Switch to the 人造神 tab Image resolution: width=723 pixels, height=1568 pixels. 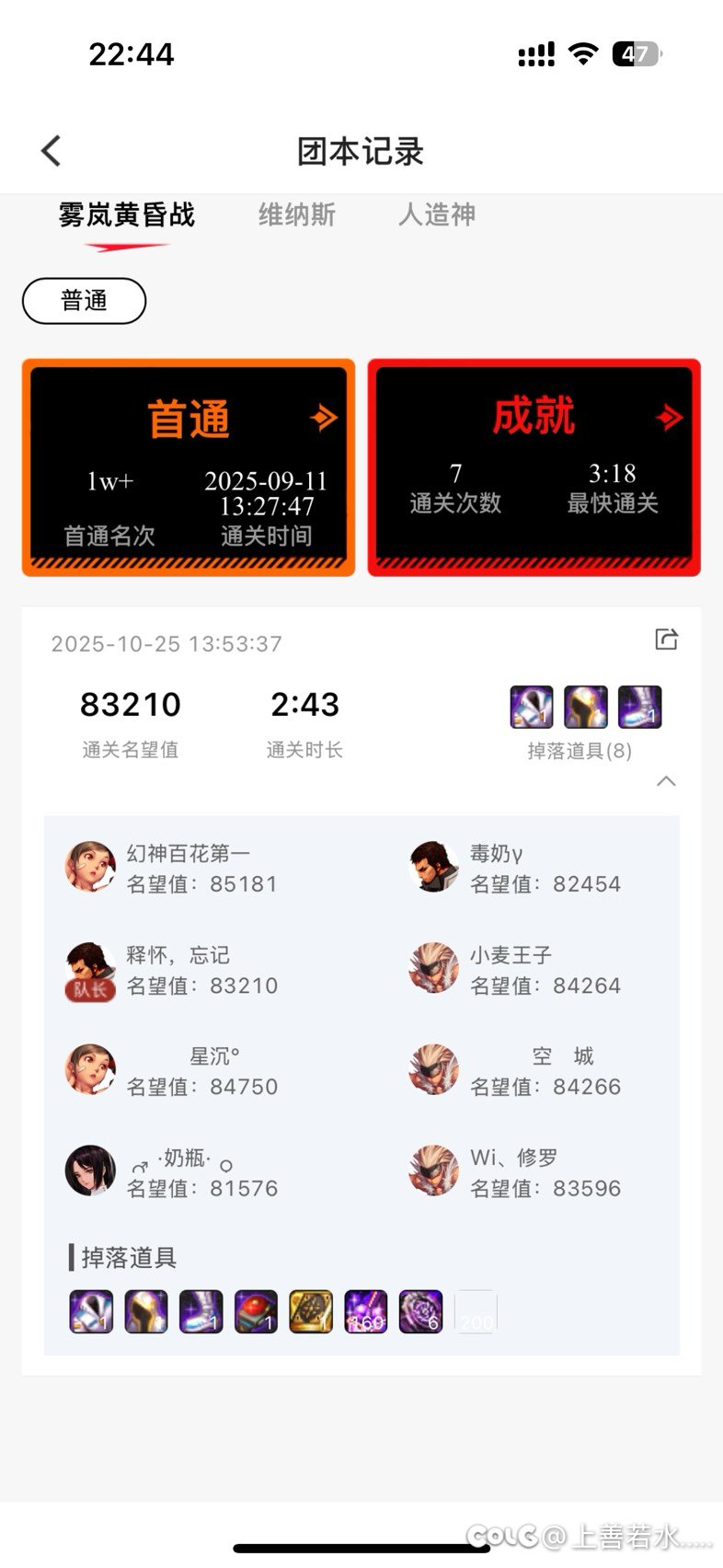click(x=437, y=215)
